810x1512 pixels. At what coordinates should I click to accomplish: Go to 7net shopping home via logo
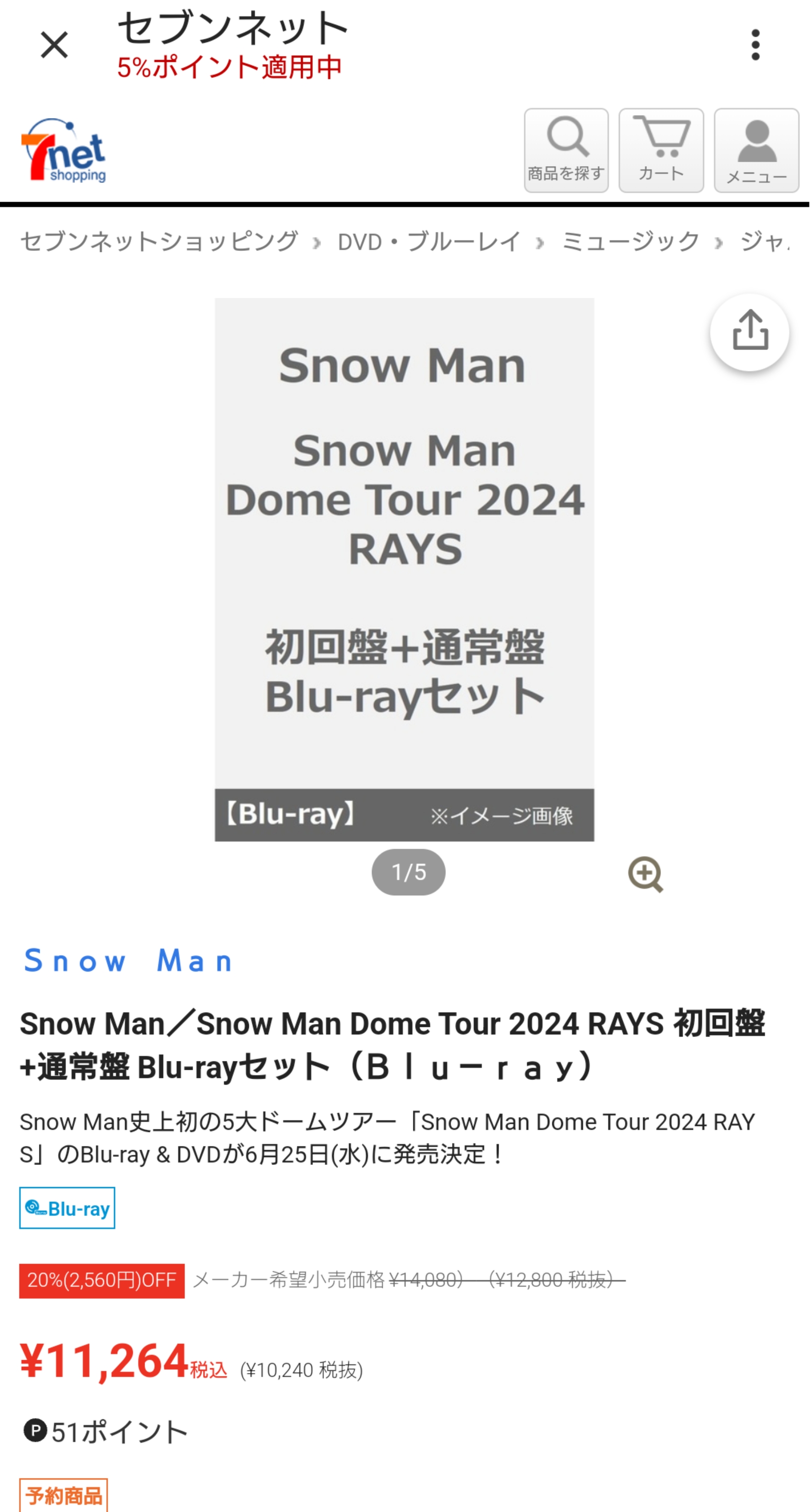pyautogui.click(x=64, y=151)
